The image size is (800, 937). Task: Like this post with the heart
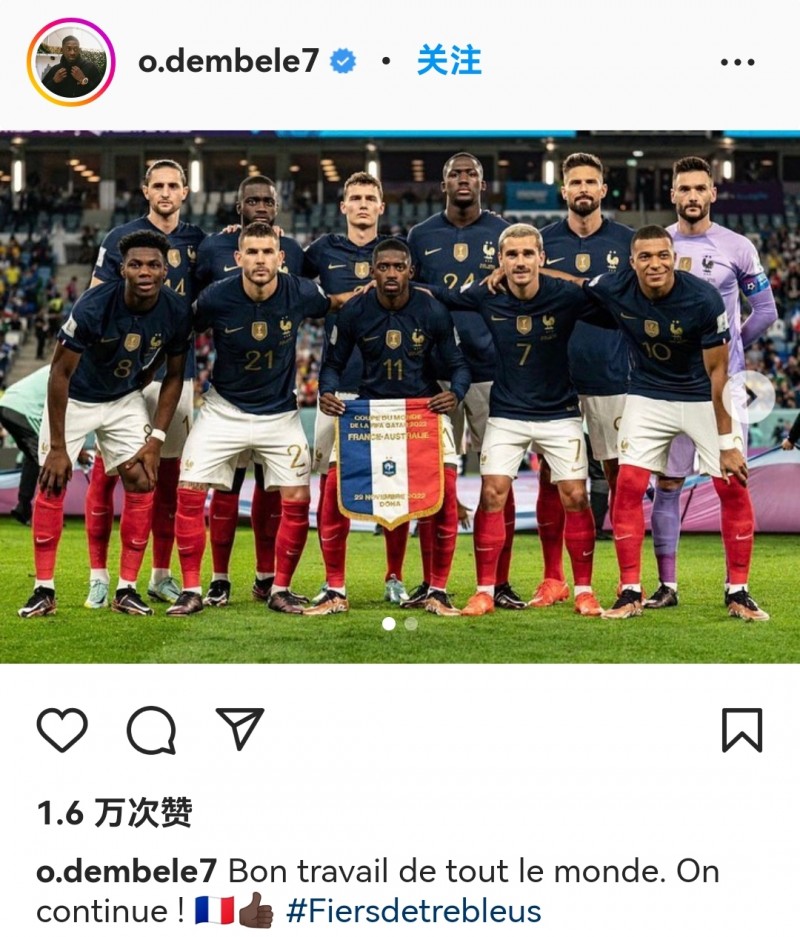(x=62, y=730)
